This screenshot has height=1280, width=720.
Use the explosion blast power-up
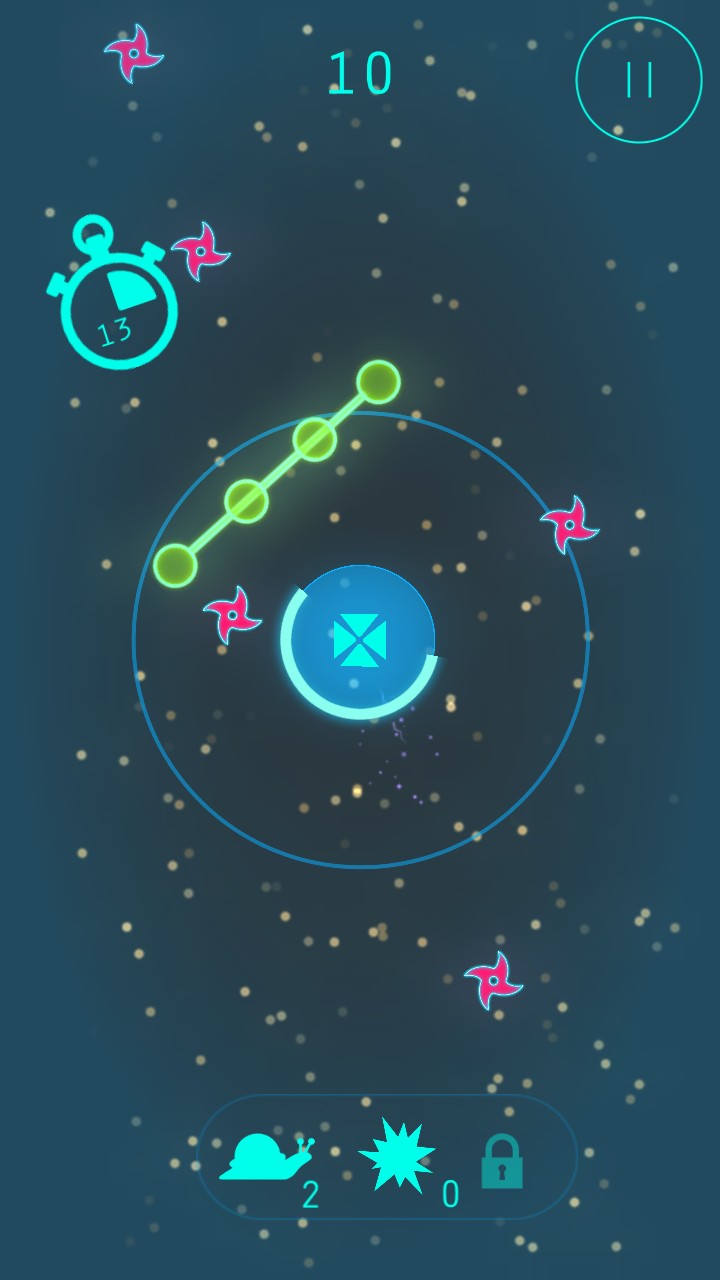(397, 1156)
